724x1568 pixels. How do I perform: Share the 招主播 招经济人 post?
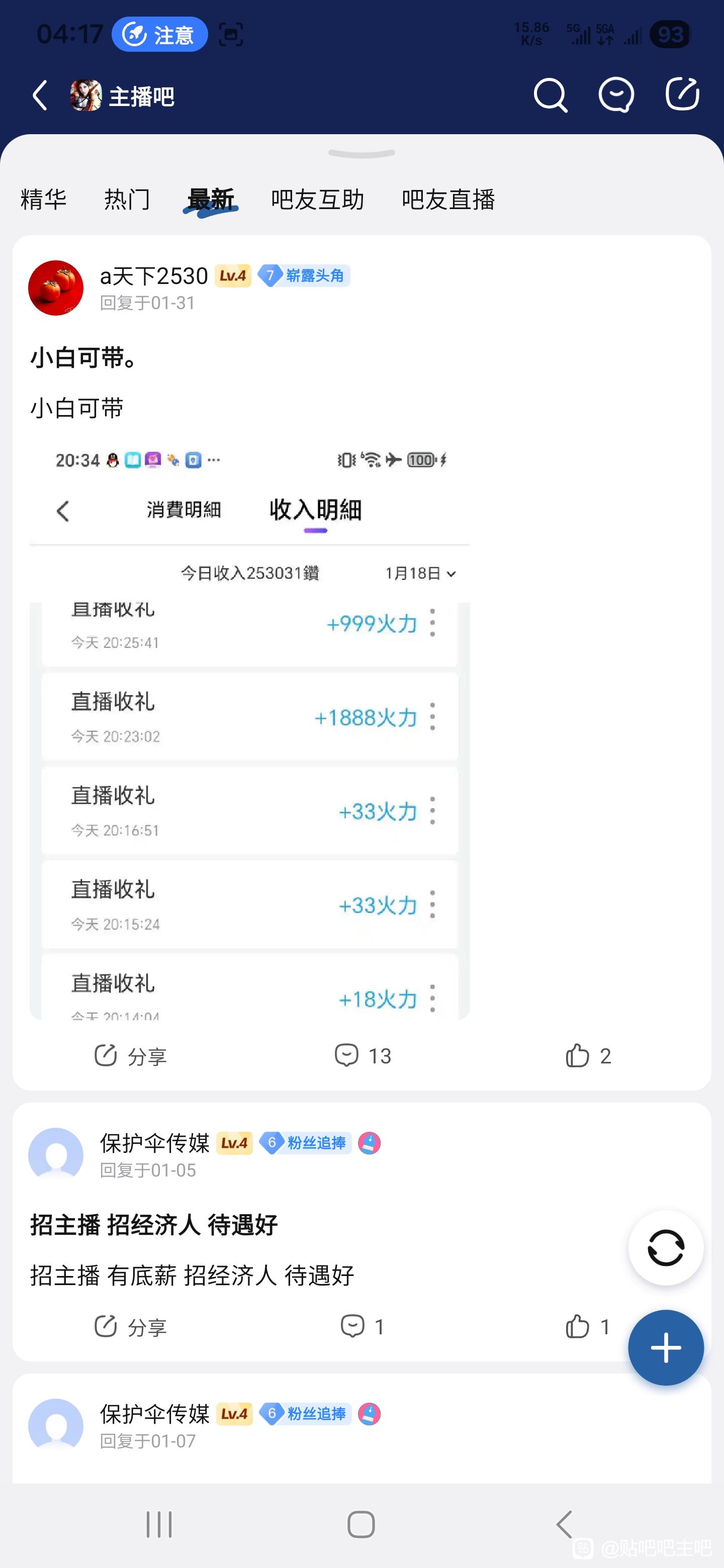pyautogui.click(x=130, y=1326)
